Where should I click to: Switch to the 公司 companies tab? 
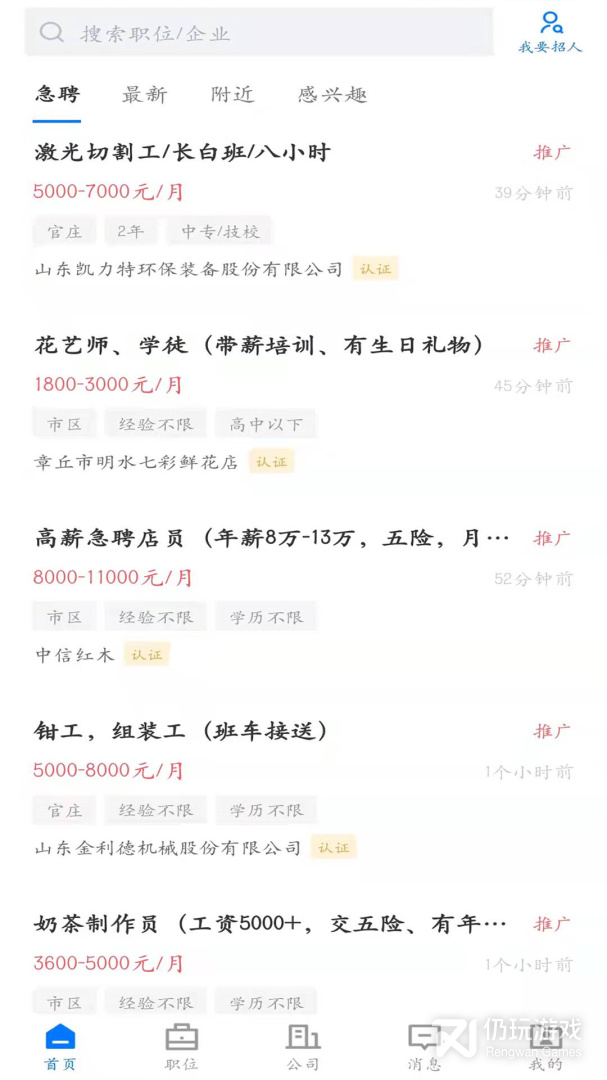(303, 1047)
